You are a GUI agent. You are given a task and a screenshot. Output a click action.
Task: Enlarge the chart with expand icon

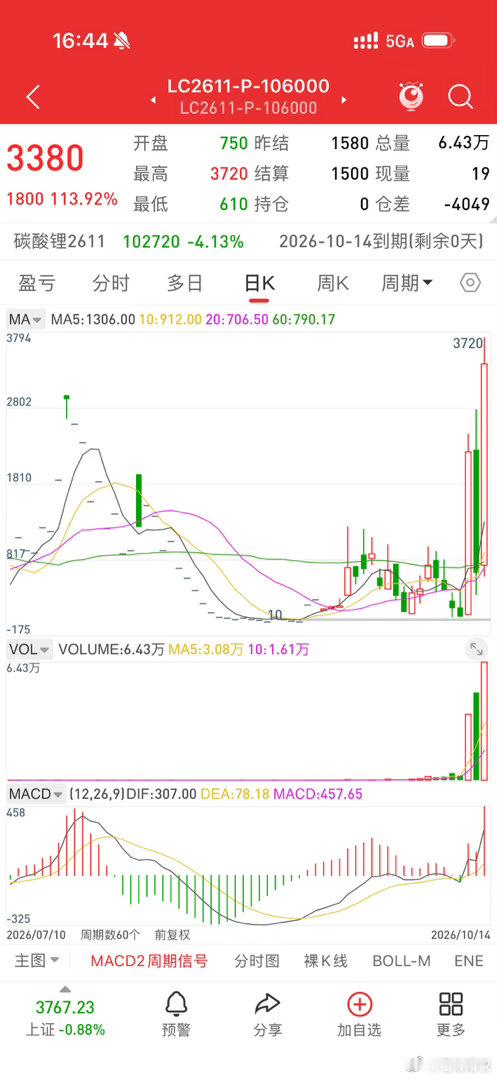(x=476, y=649)
